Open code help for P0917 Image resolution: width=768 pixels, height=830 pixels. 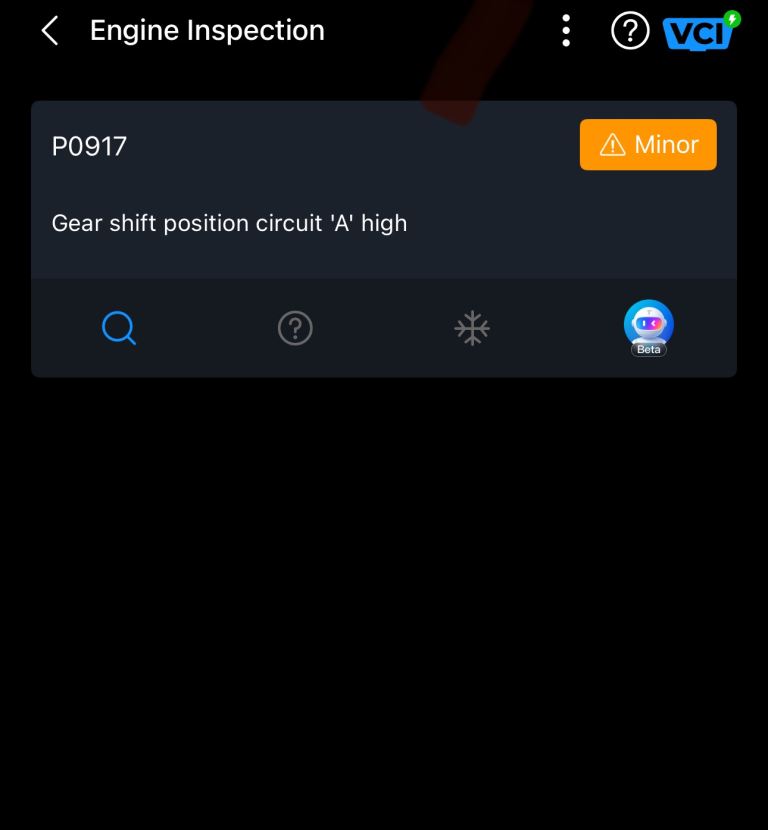(x=295, y=328)
